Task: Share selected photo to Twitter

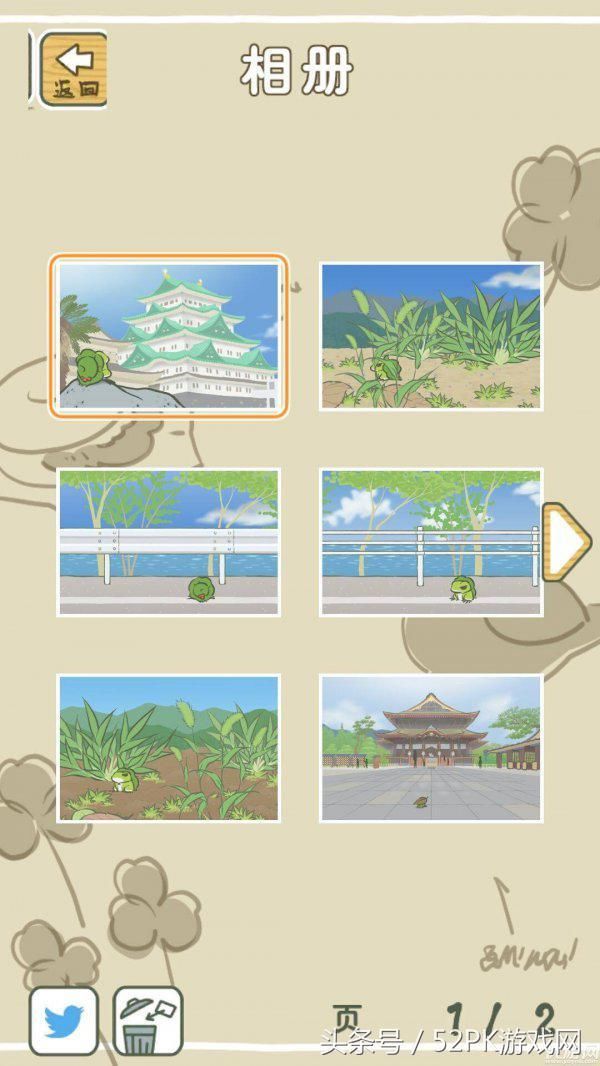Action: (64, 1020)
